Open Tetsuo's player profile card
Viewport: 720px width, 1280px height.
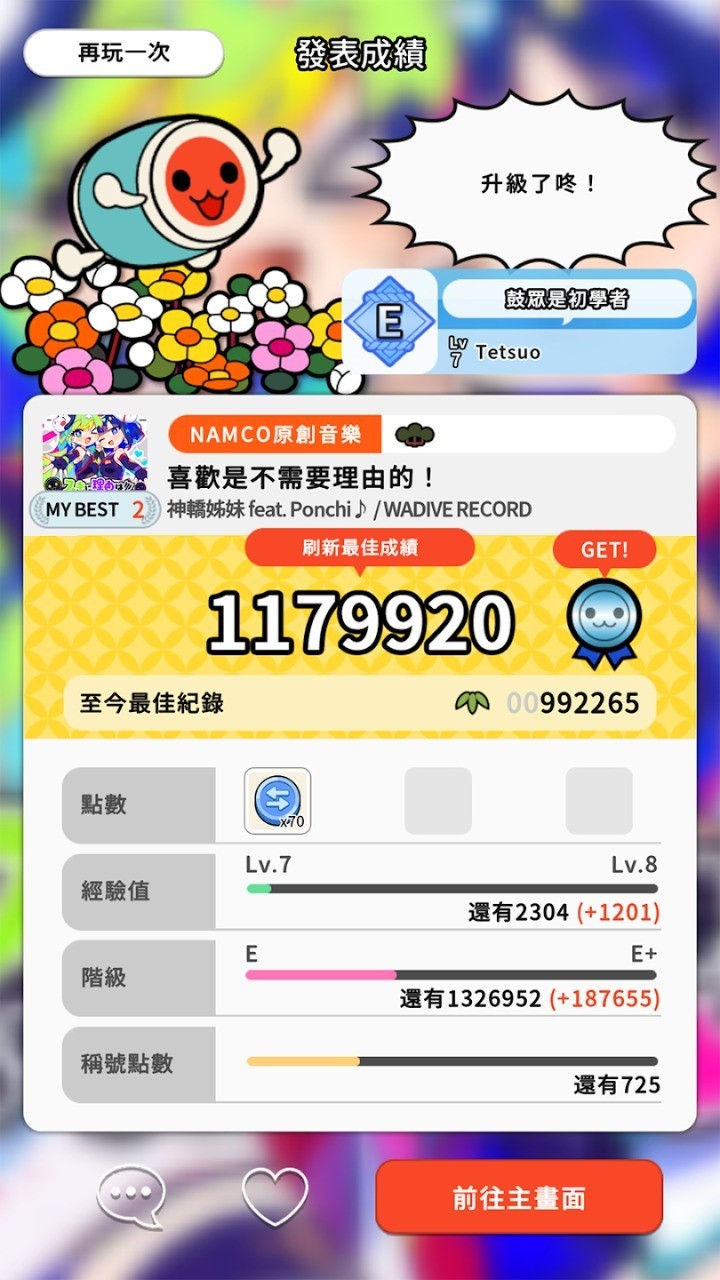(520, 322)
